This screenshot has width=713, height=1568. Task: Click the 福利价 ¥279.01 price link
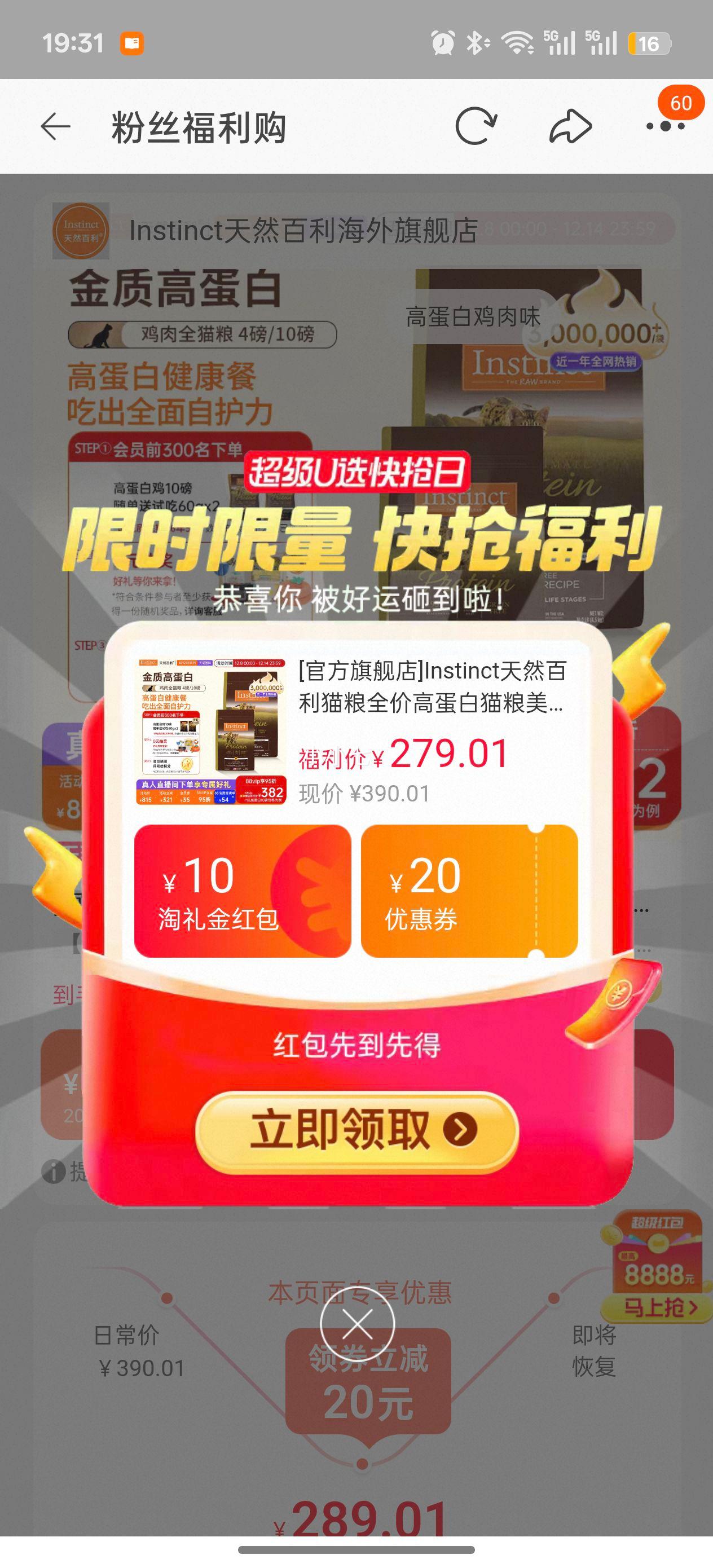coord(402,754)
